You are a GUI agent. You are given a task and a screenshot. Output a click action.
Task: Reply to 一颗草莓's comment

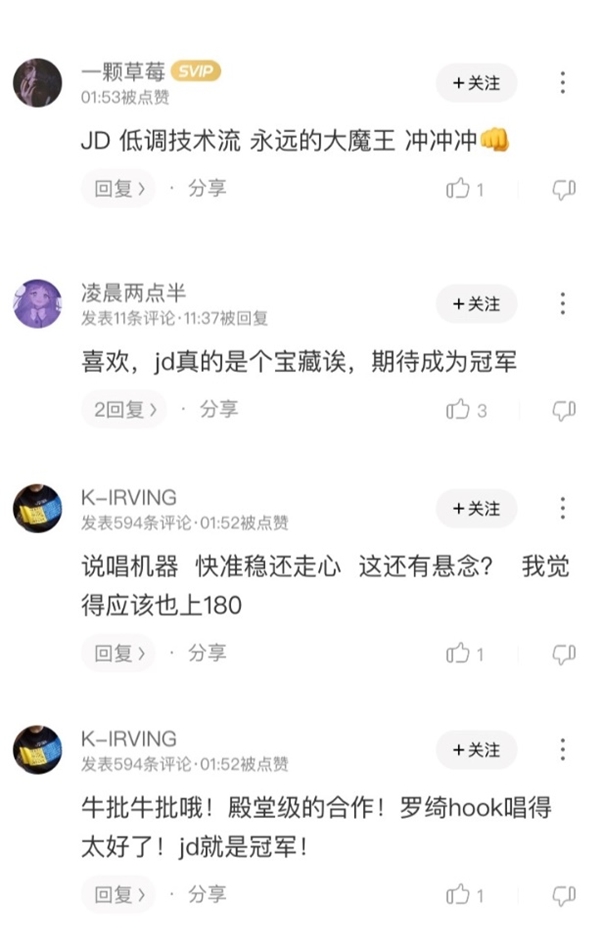(118, 188)
